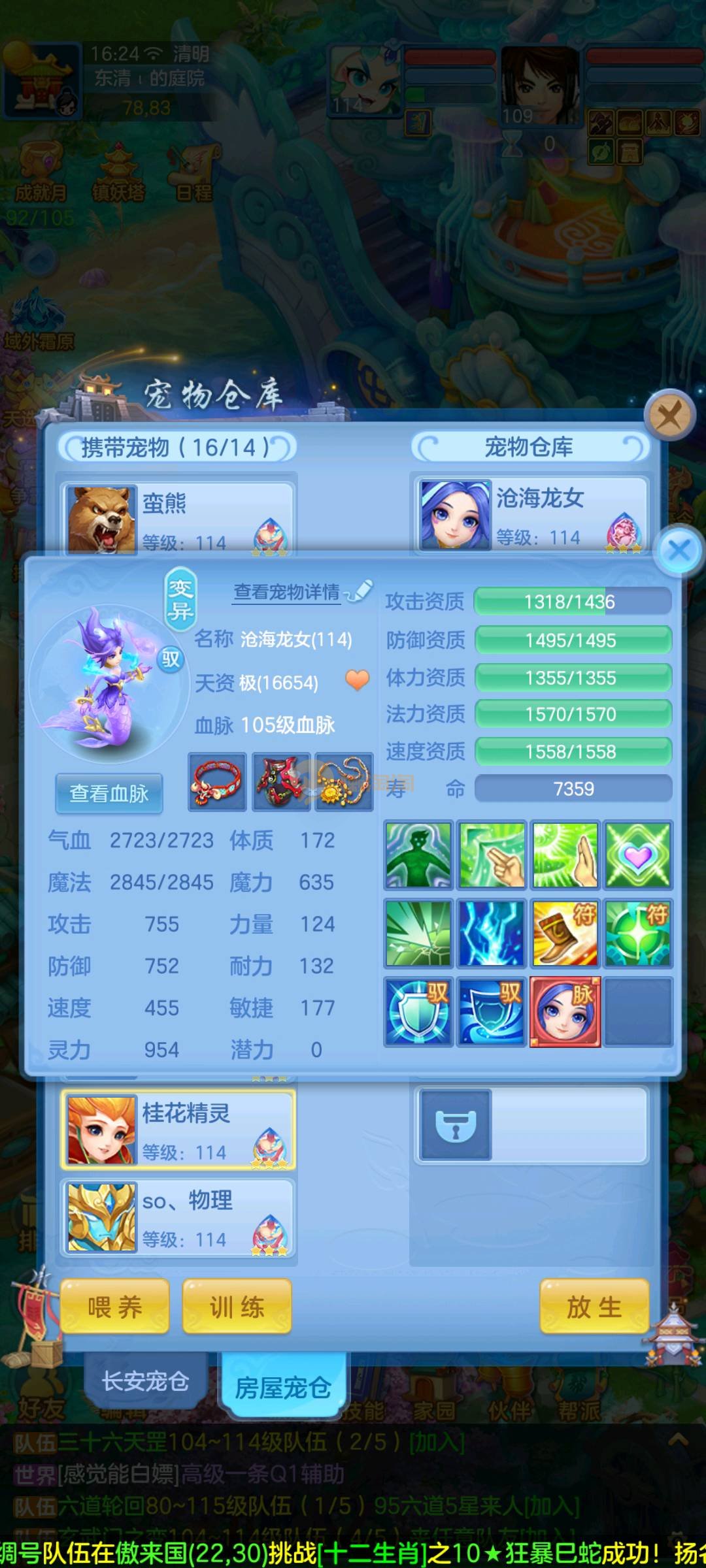
Task: Close the 宠物仓库 window
Action: coord(669,414)
